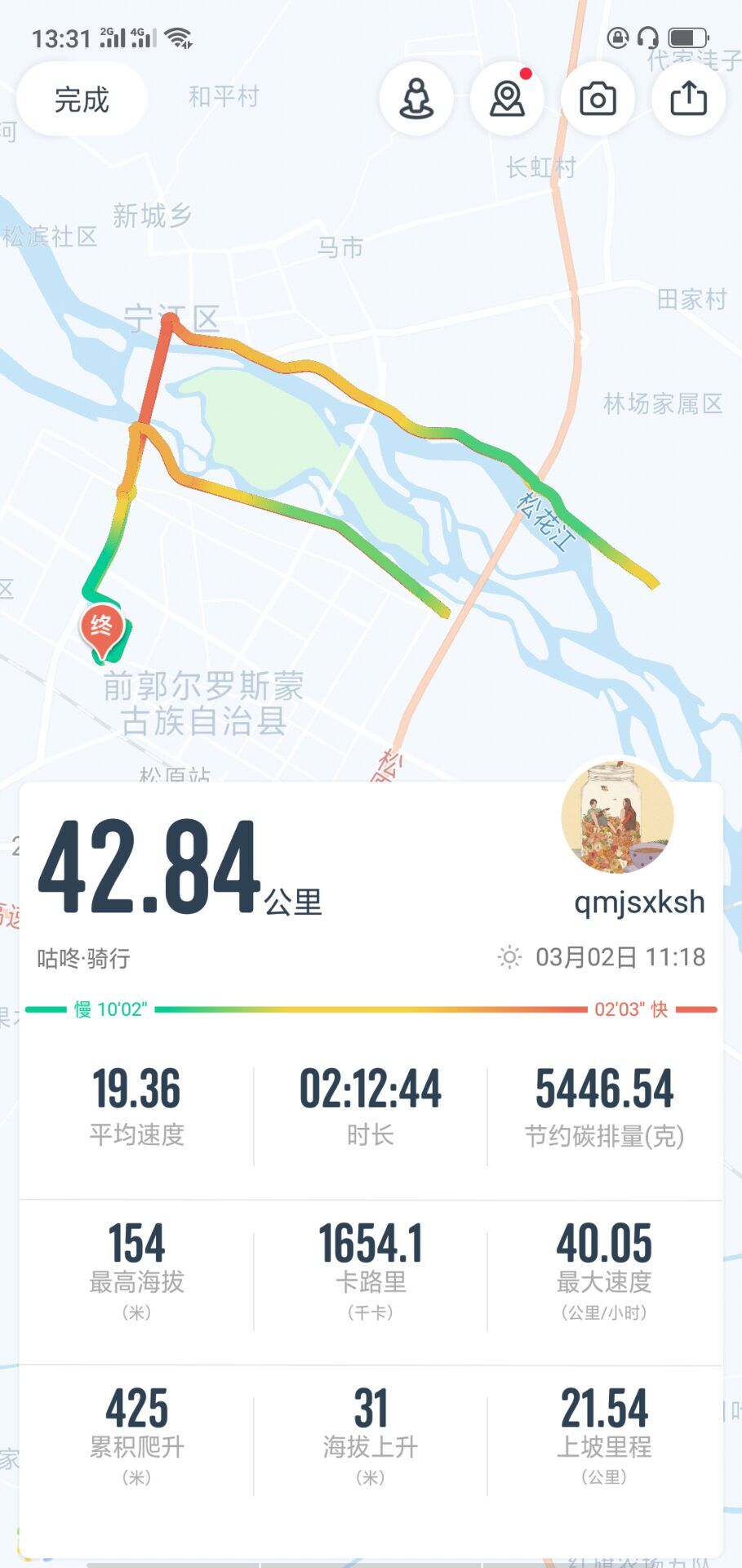Screen dimensions: 742x1568
Task: Open the camera icon to add a photo
Action: pos(598,100)
